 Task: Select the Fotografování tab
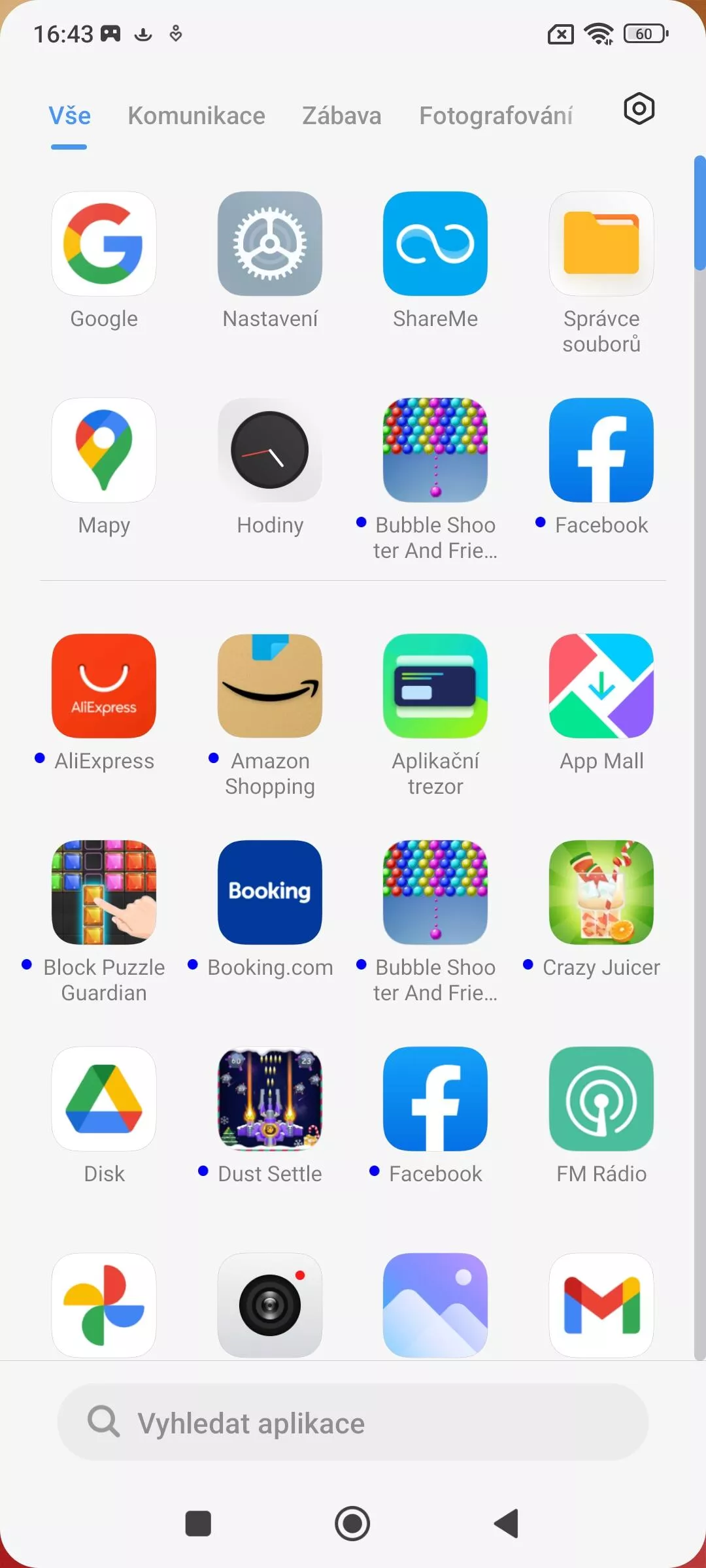(496, 116)
